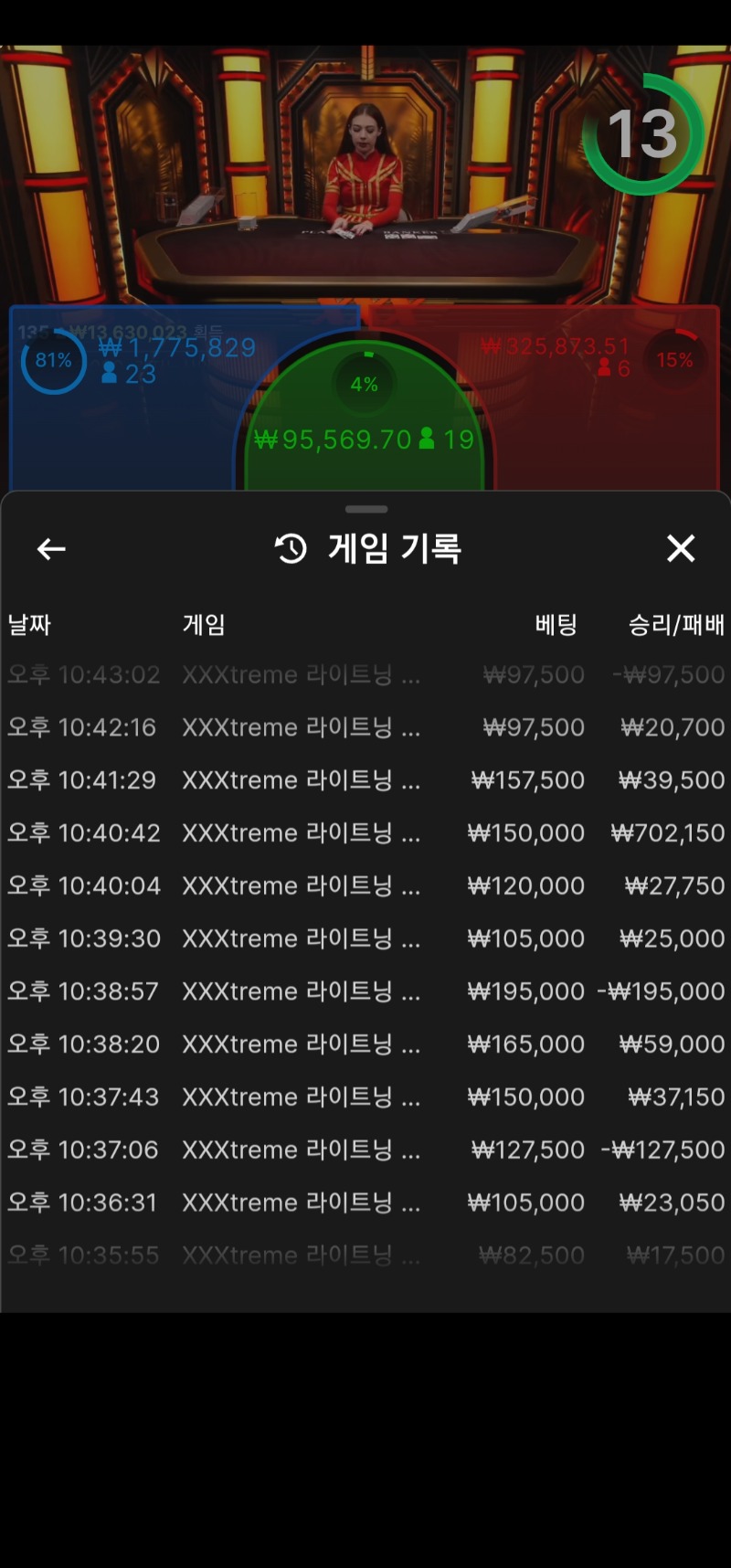731x1568 pixels.
Task: Open the 오후 10:43:02 game record
Action: point(365,674)
